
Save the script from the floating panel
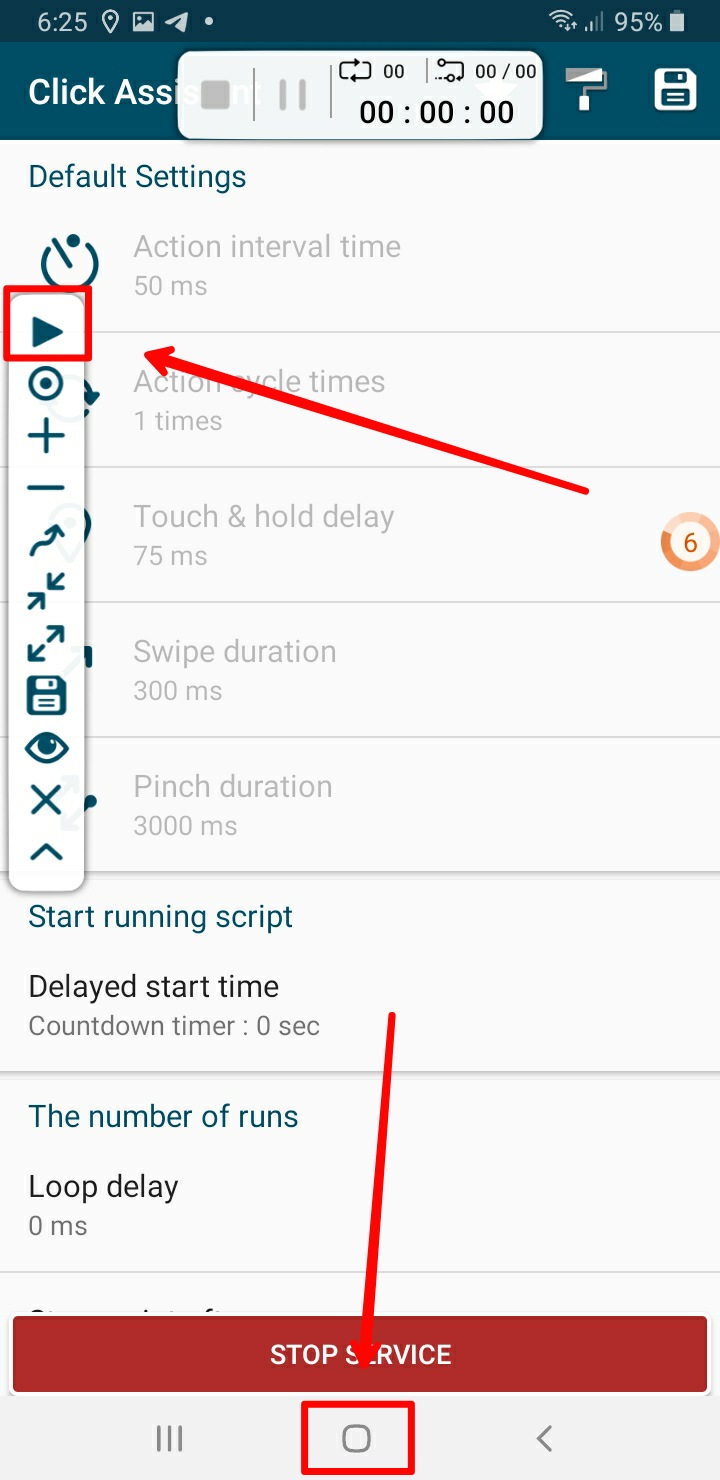click(47, 696)
